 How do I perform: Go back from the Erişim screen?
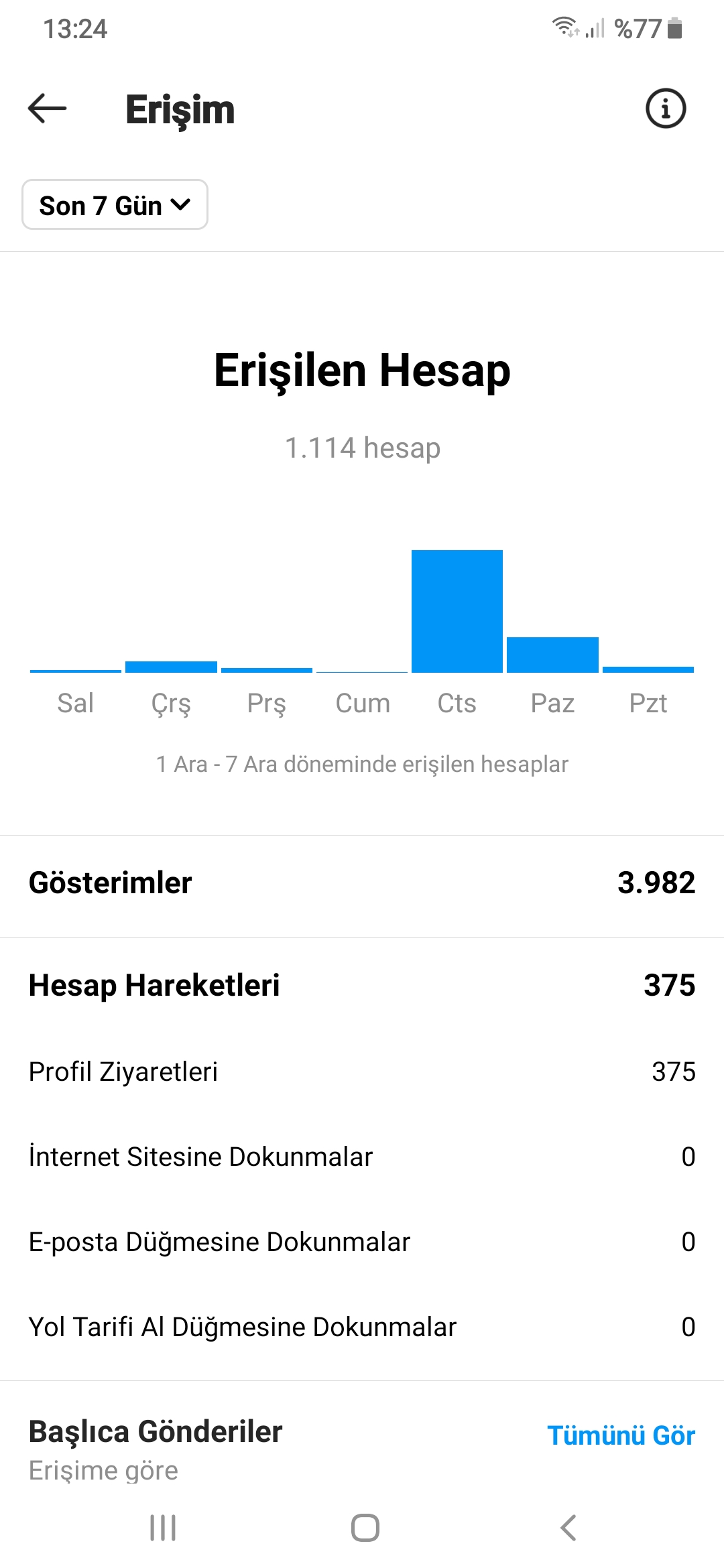tap(47, 109)
